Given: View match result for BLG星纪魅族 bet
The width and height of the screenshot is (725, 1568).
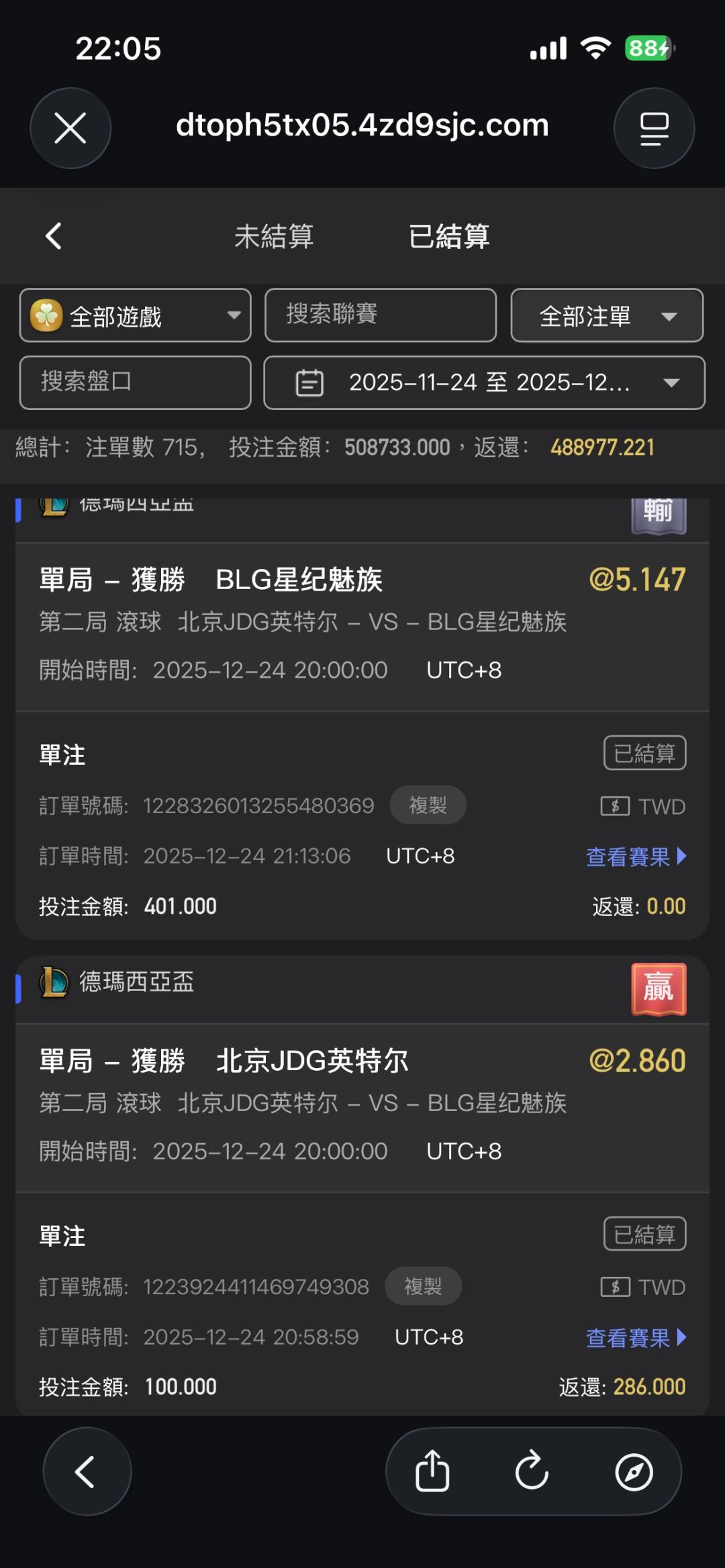Looking at the screenshot, I should click(636, 857).
